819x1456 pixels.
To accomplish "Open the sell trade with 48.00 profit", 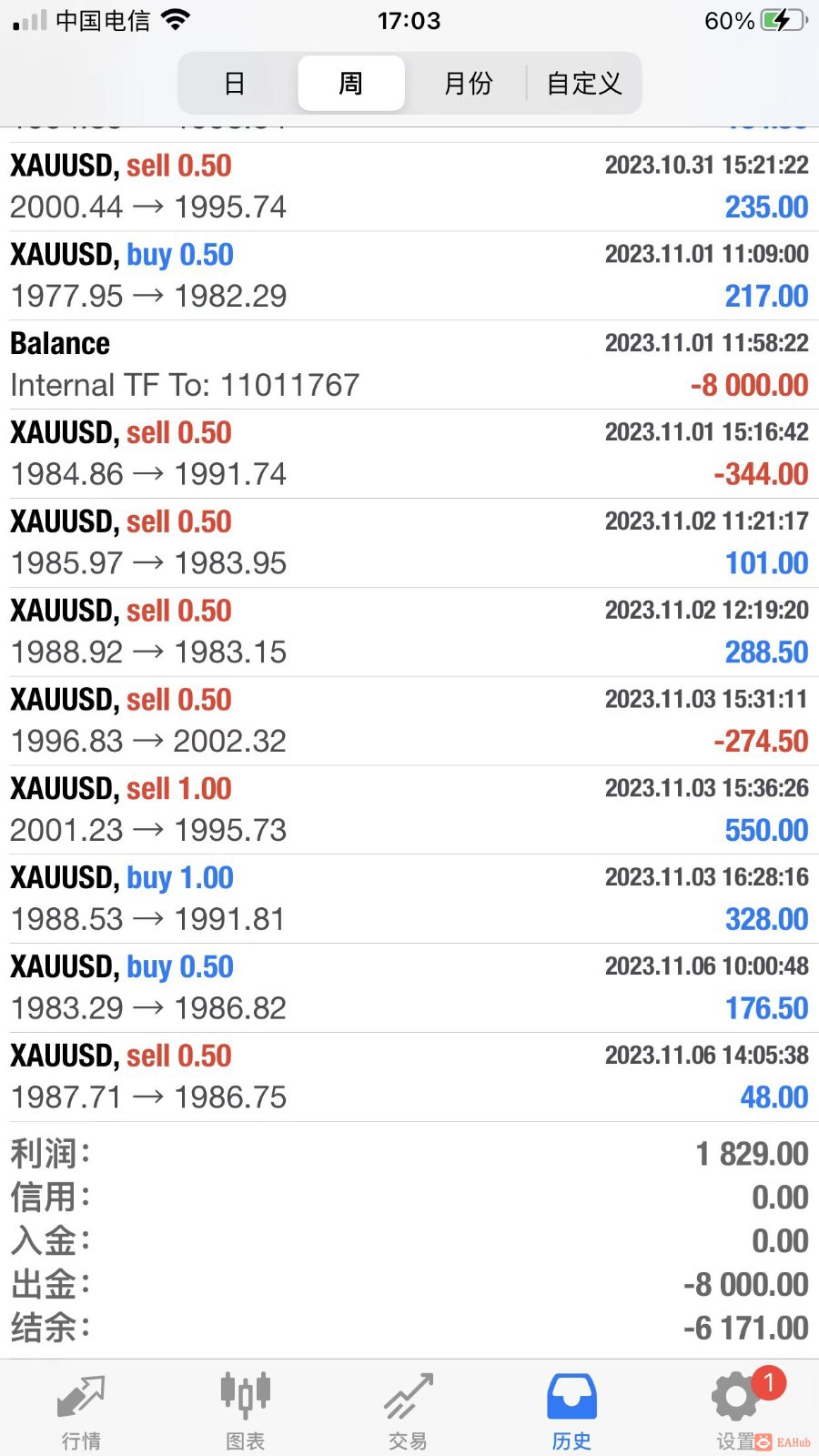I will (x=409, y=1077).
